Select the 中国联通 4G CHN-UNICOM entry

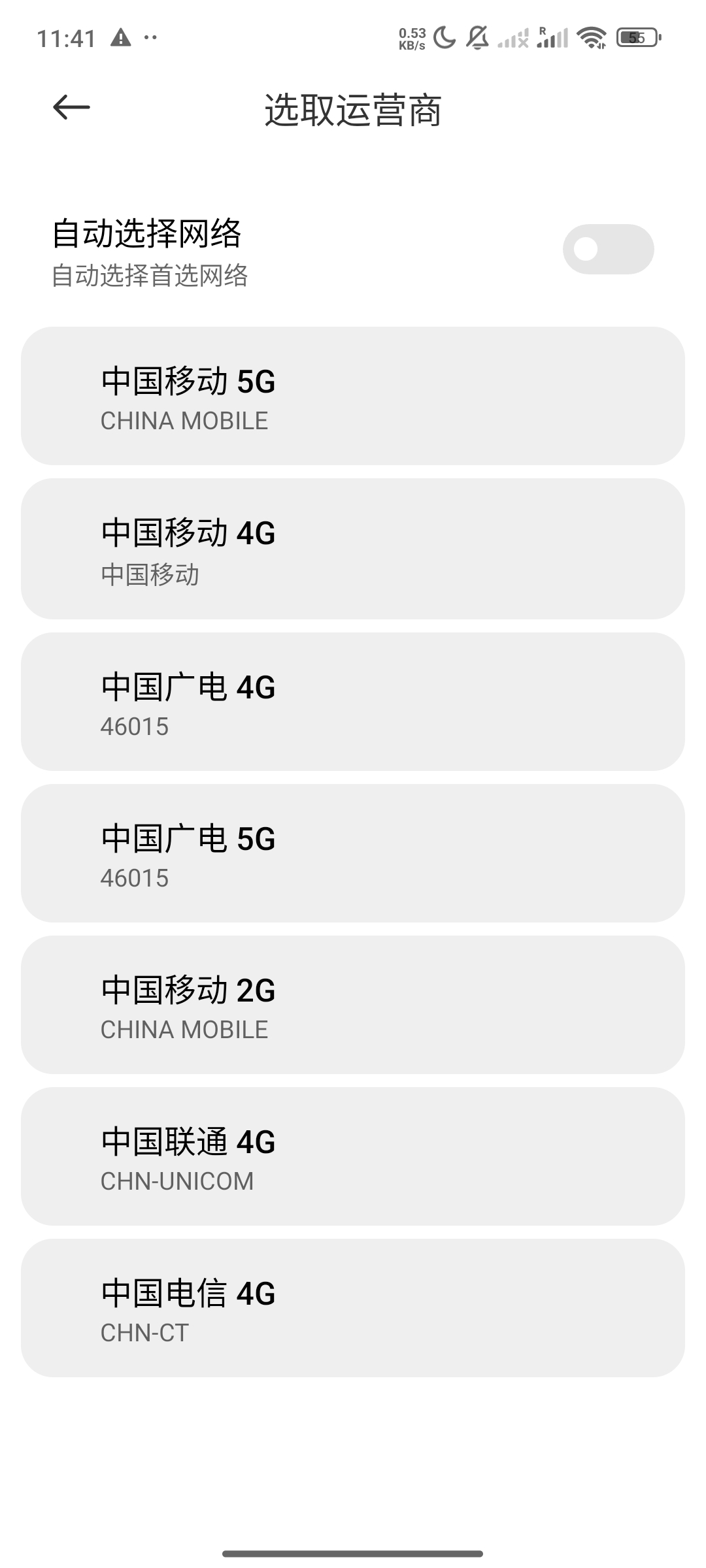tap(353, 1156)
